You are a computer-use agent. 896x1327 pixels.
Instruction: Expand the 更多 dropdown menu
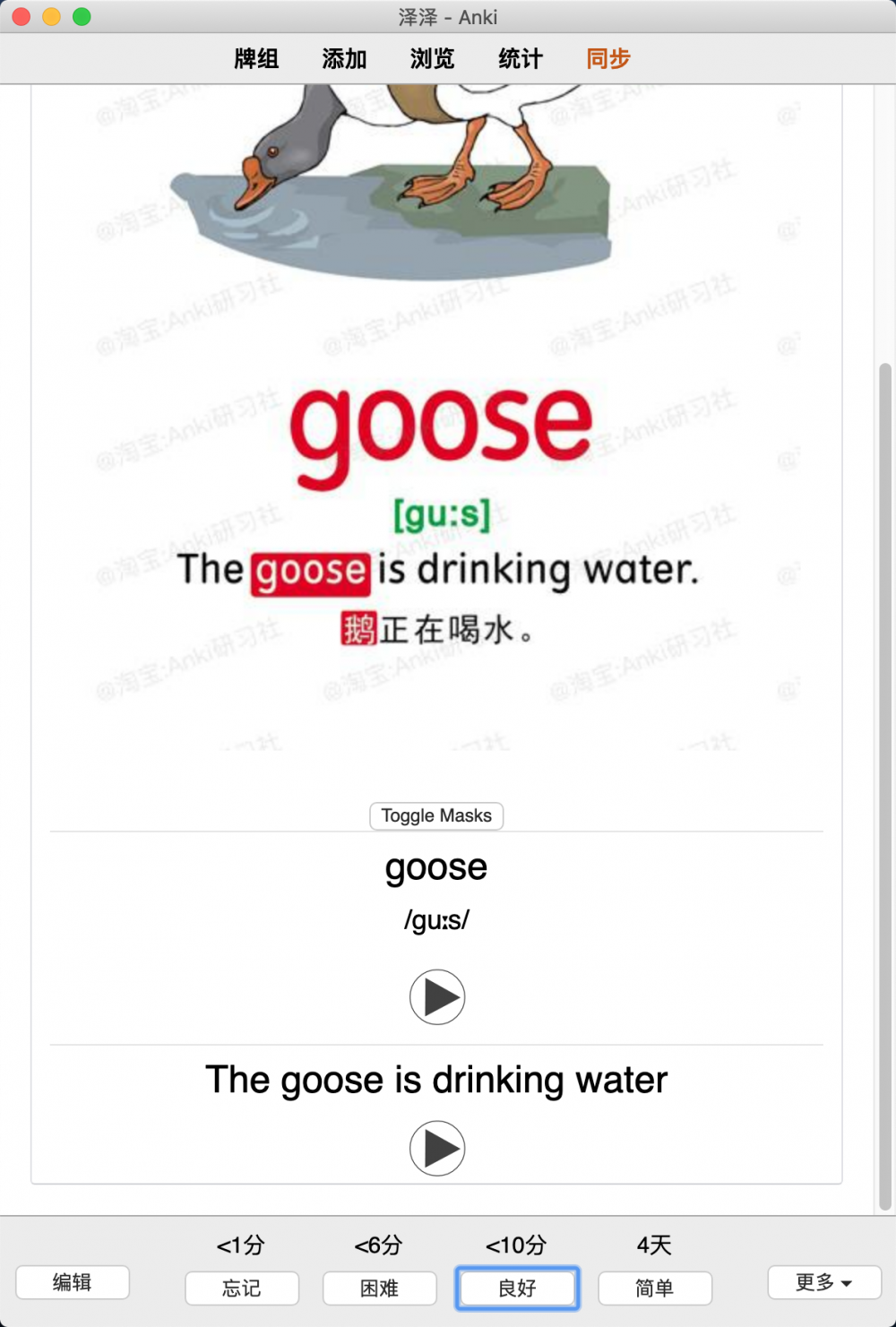tap(824, 1282)
